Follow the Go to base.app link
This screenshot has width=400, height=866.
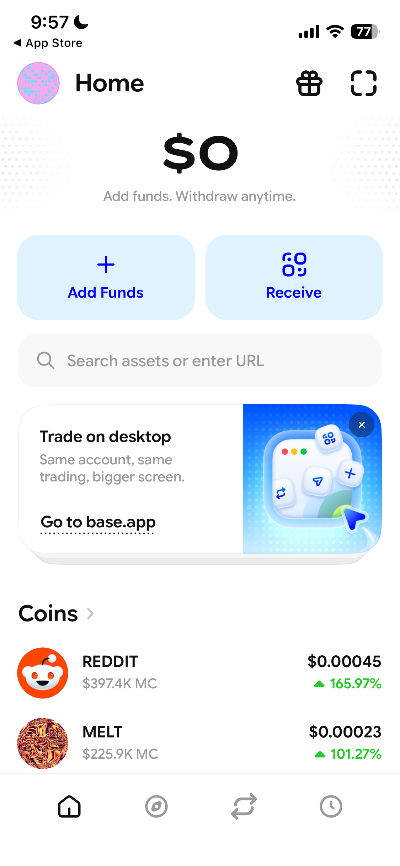coord(98,522)
